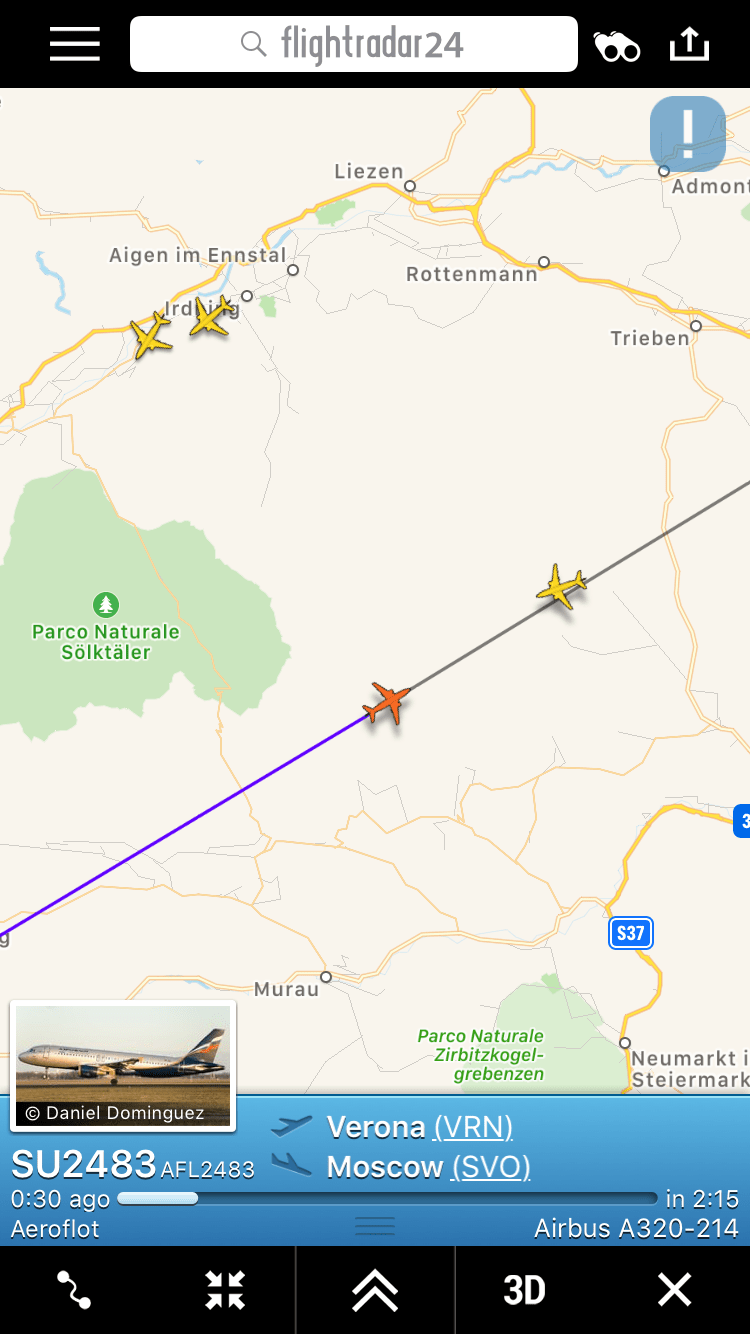Switch to the 3D view
Screen dimensions: 750x1334
tap(524, 1290)
